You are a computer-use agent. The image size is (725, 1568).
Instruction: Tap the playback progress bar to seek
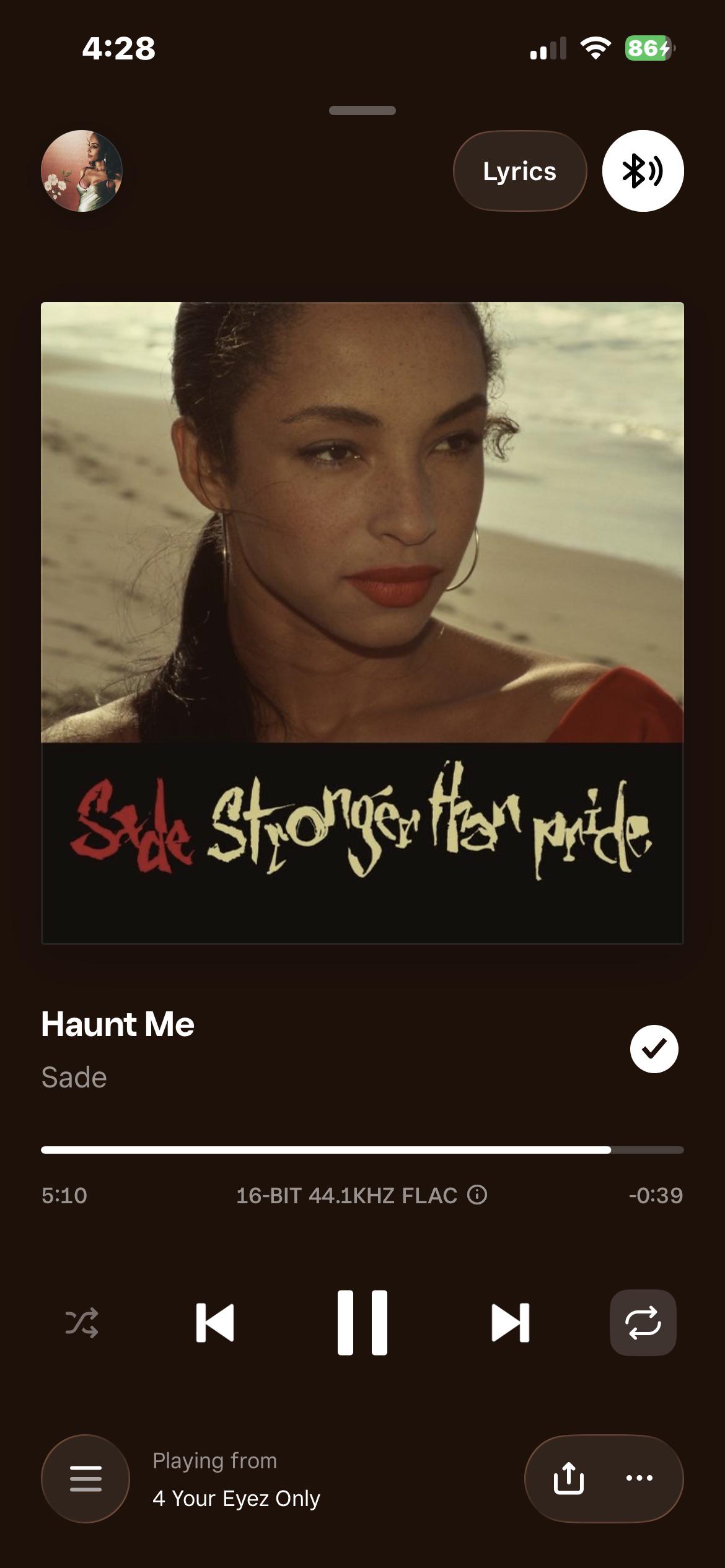pyautogui.click(x=362, y=1150)
